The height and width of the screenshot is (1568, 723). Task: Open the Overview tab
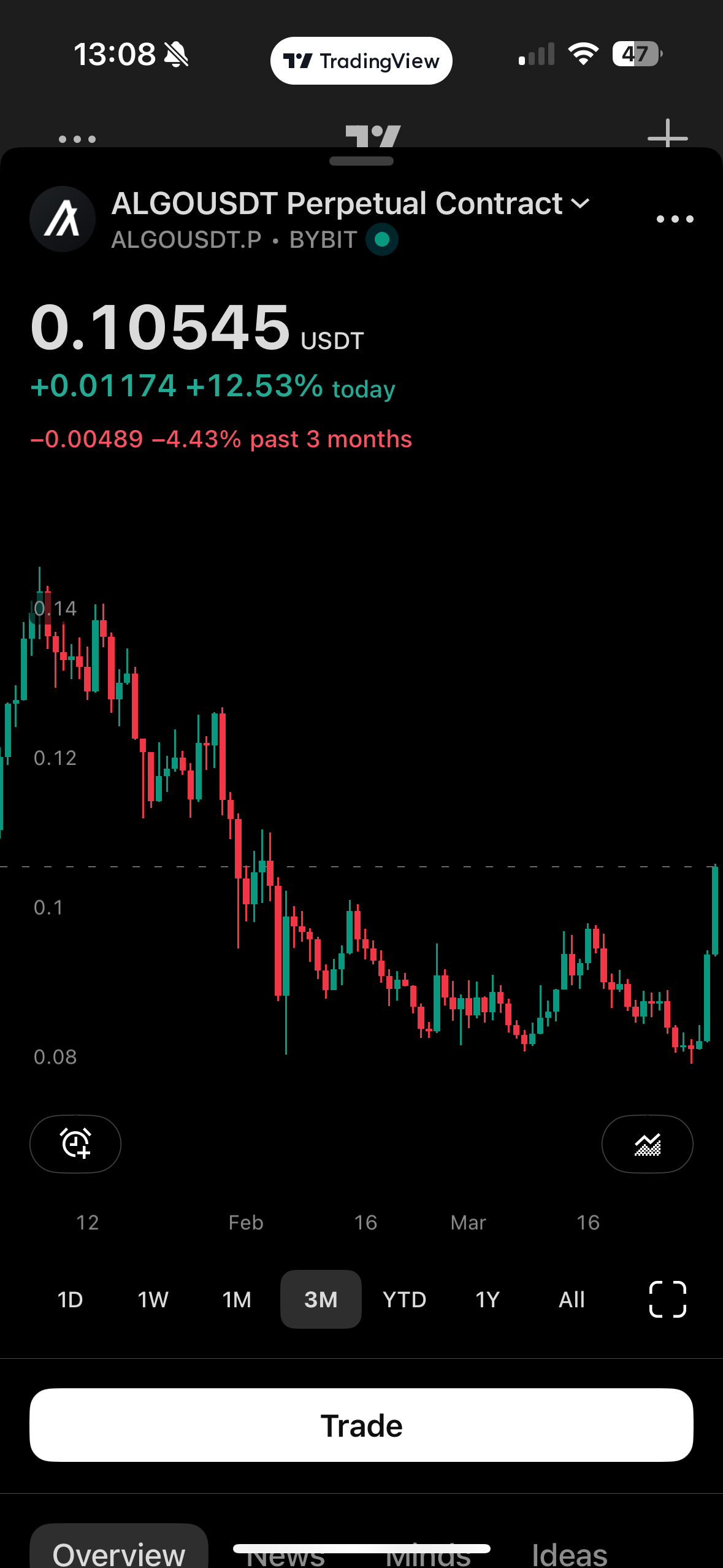(119, 1553)
